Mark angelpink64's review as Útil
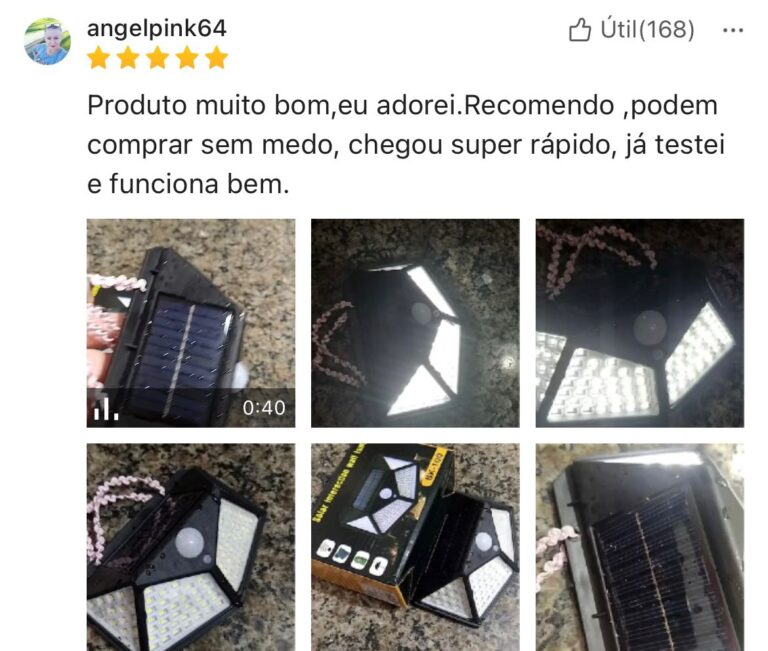The height and width of the screenshot is (651, 768). click(631, 31)
